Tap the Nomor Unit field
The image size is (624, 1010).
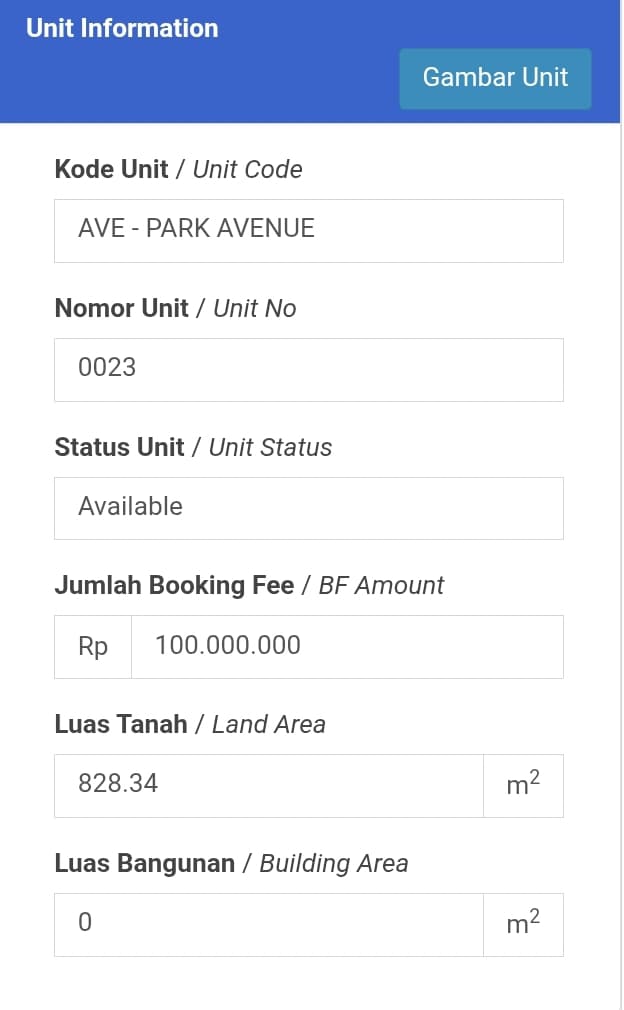308,369
